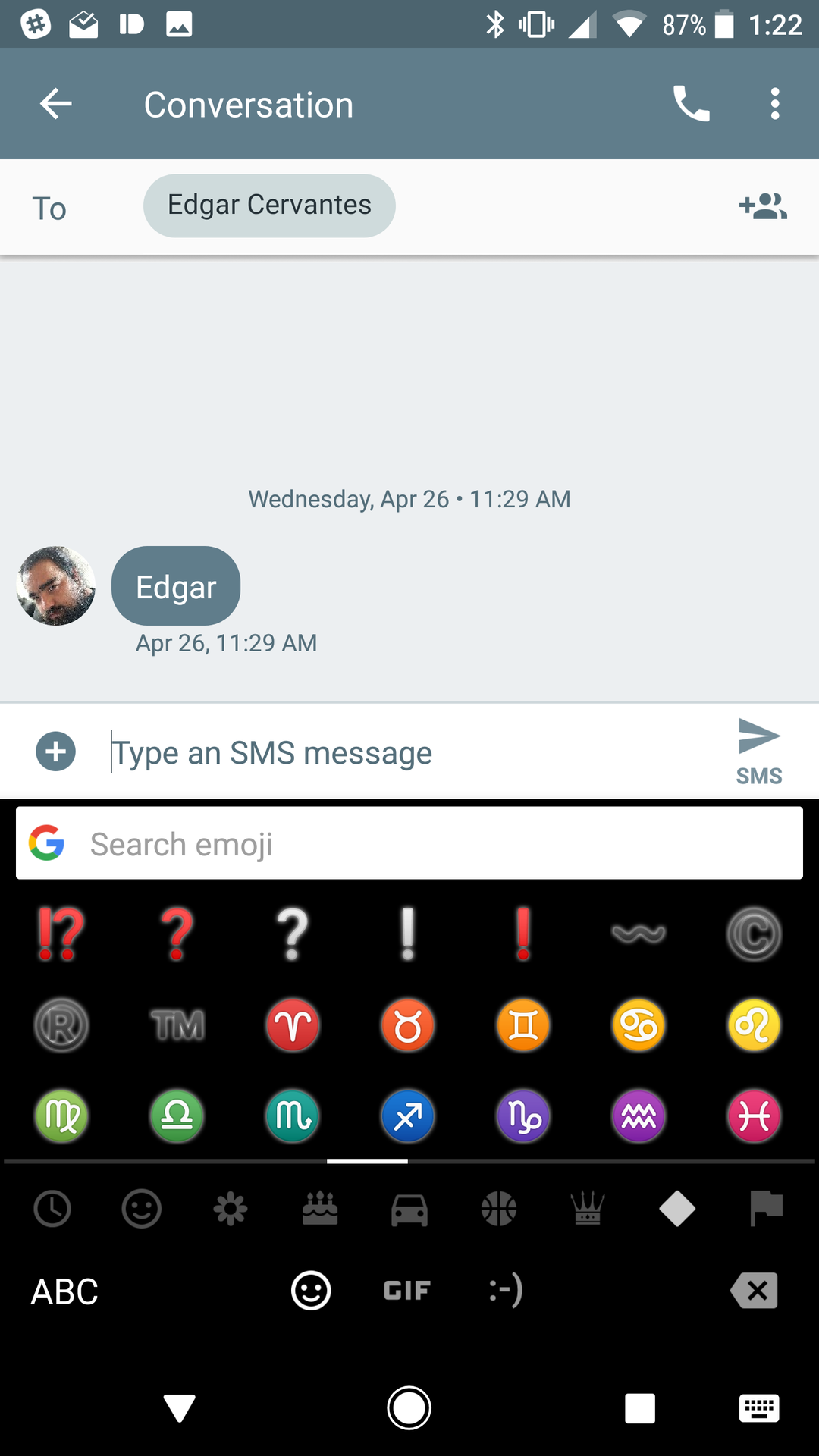Insert the blue Sagittarius emoji
Image resolution: width=819 pixels, height=1456 pixels.
[408, 1116]
